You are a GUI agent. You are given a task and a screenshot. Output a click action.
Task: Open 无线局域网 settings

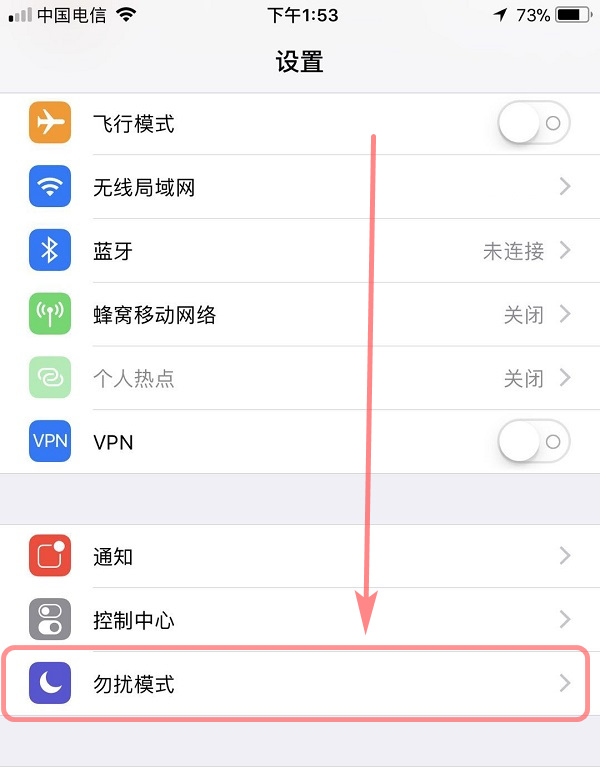[300, 187]
